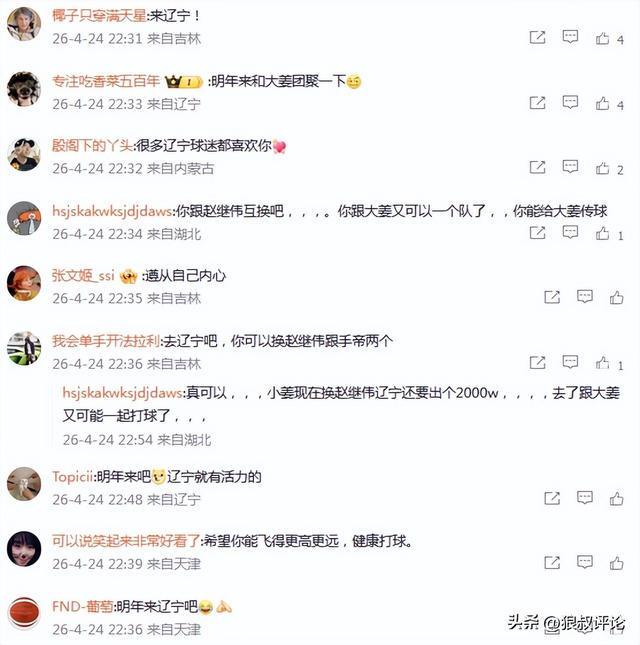Open 椰子只穿满天星's profile avatar
The height and width of the screenshot is (645, 640).
point(24,23)
